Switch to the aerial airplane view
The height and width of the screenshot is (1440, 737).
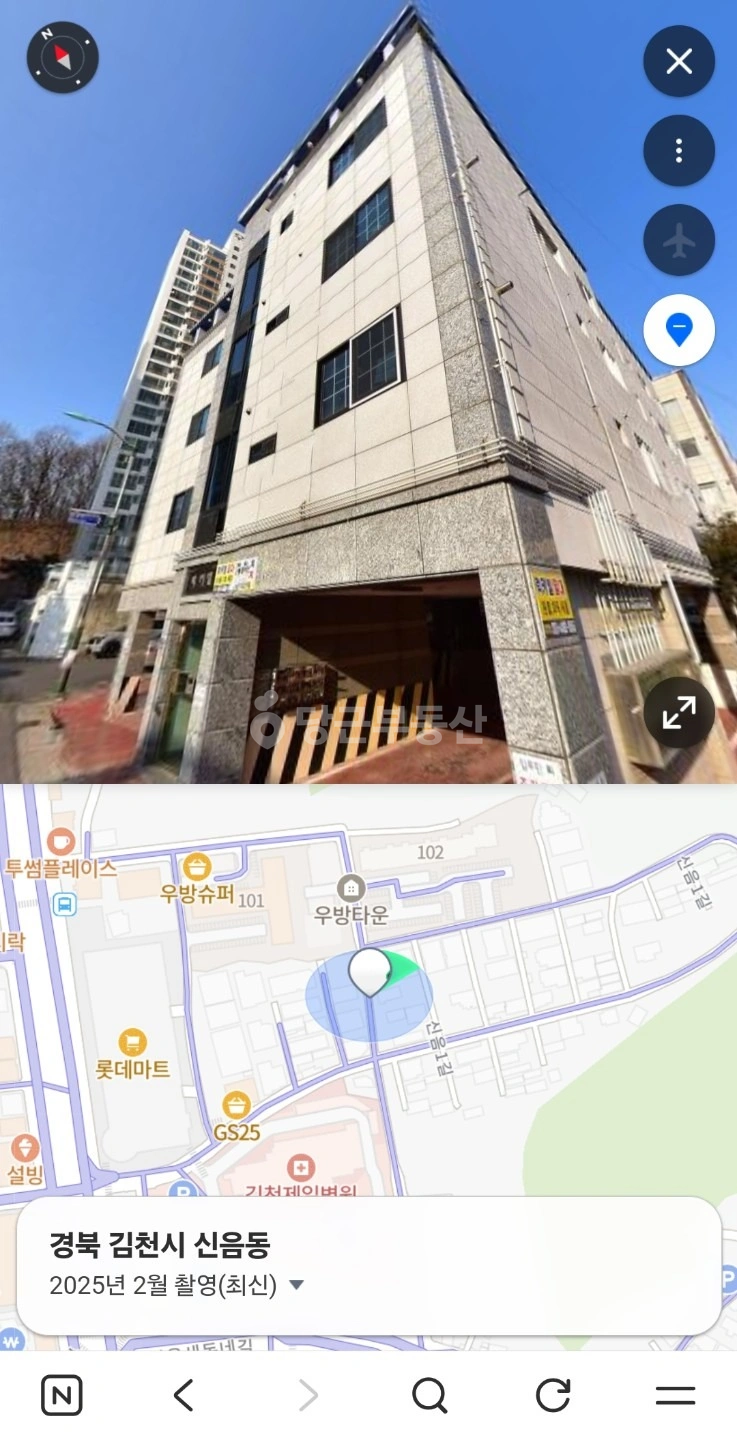coord(679,240)
